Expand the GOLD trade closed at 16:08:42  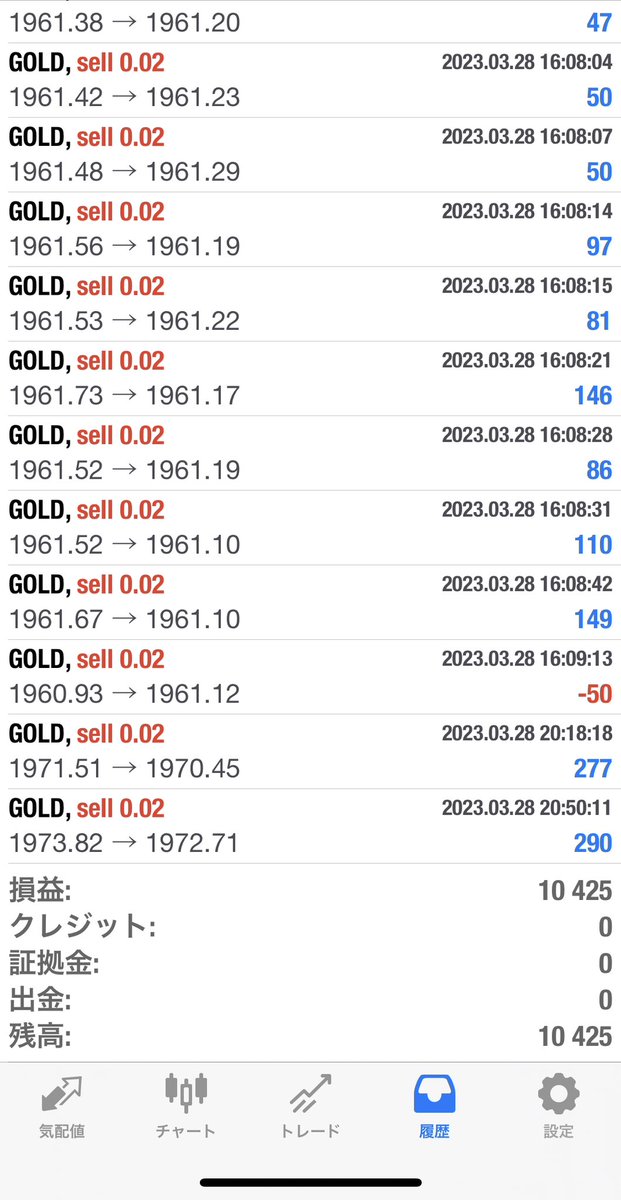(310, 602)
